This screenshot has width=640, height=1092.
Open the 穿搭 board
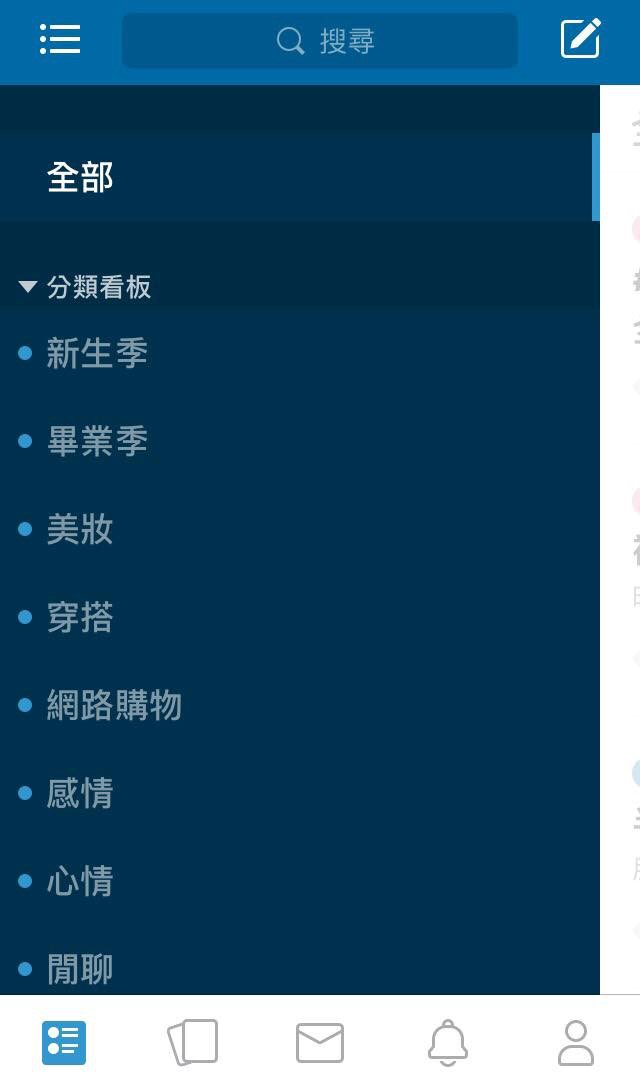click(80, 617)
